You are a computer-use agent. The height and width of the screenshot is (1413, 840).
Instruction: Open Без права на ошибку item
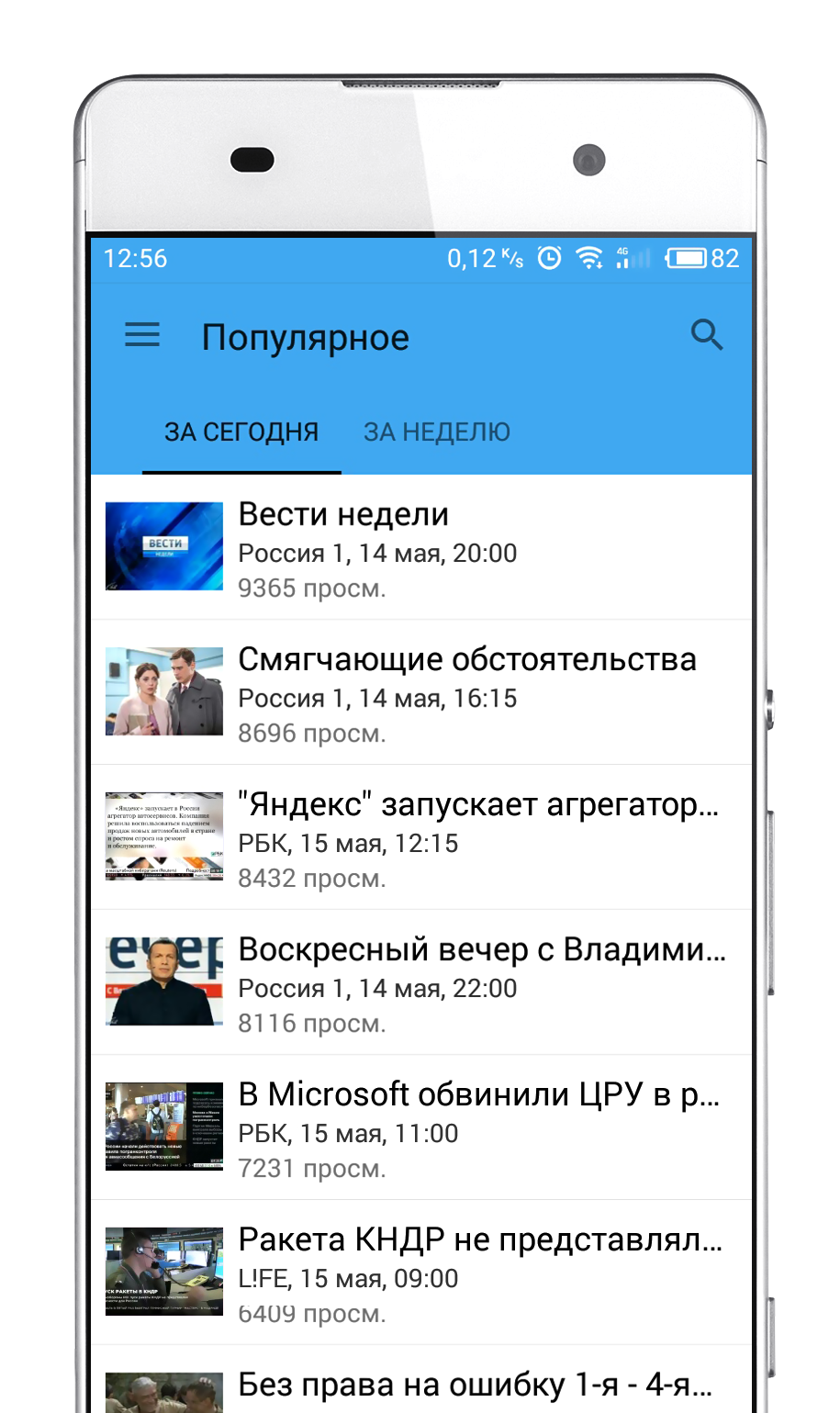[x=420, y=1385]
